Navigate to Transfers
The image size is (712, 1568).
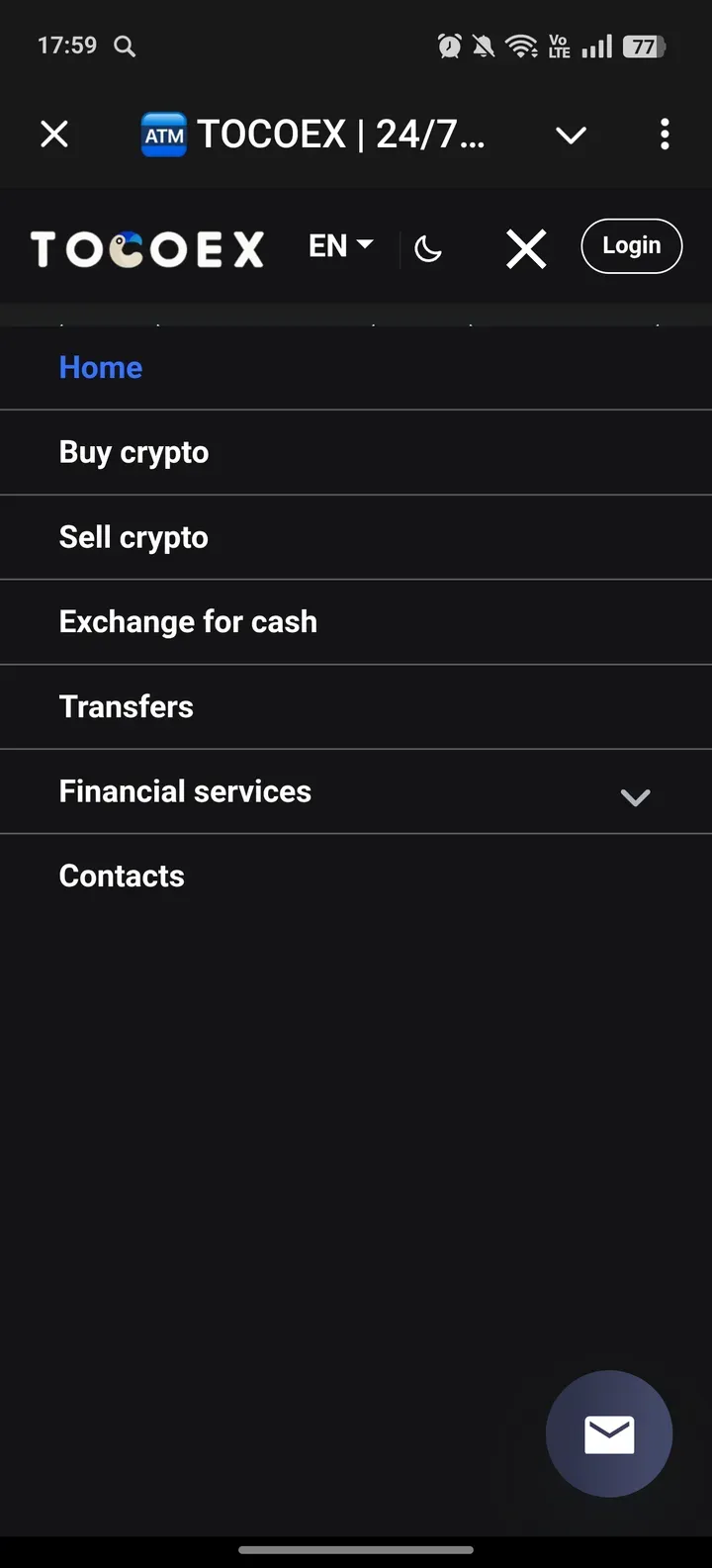point(127,707)
